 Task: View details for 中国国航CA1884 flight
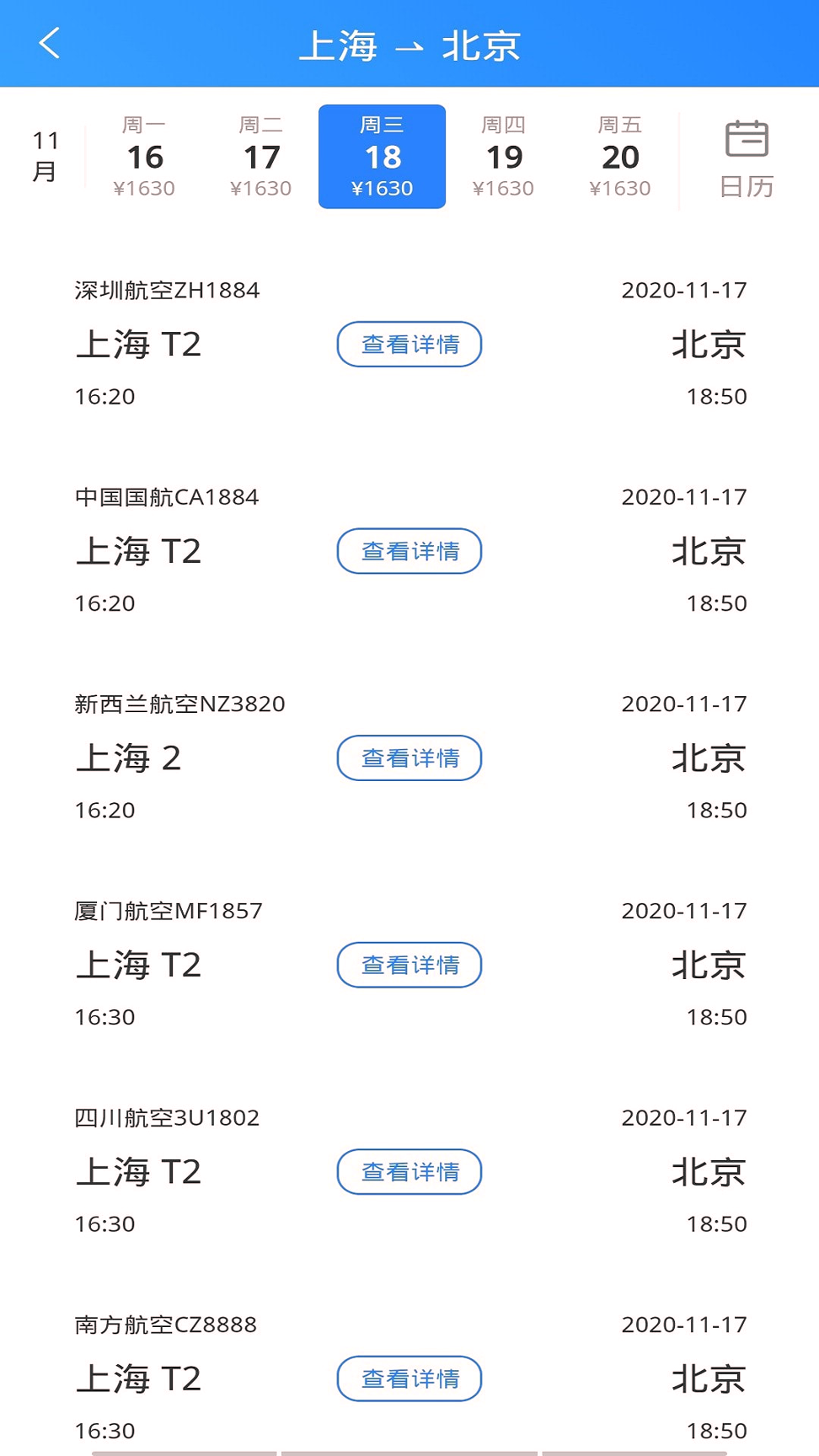[x=409, y=551]
